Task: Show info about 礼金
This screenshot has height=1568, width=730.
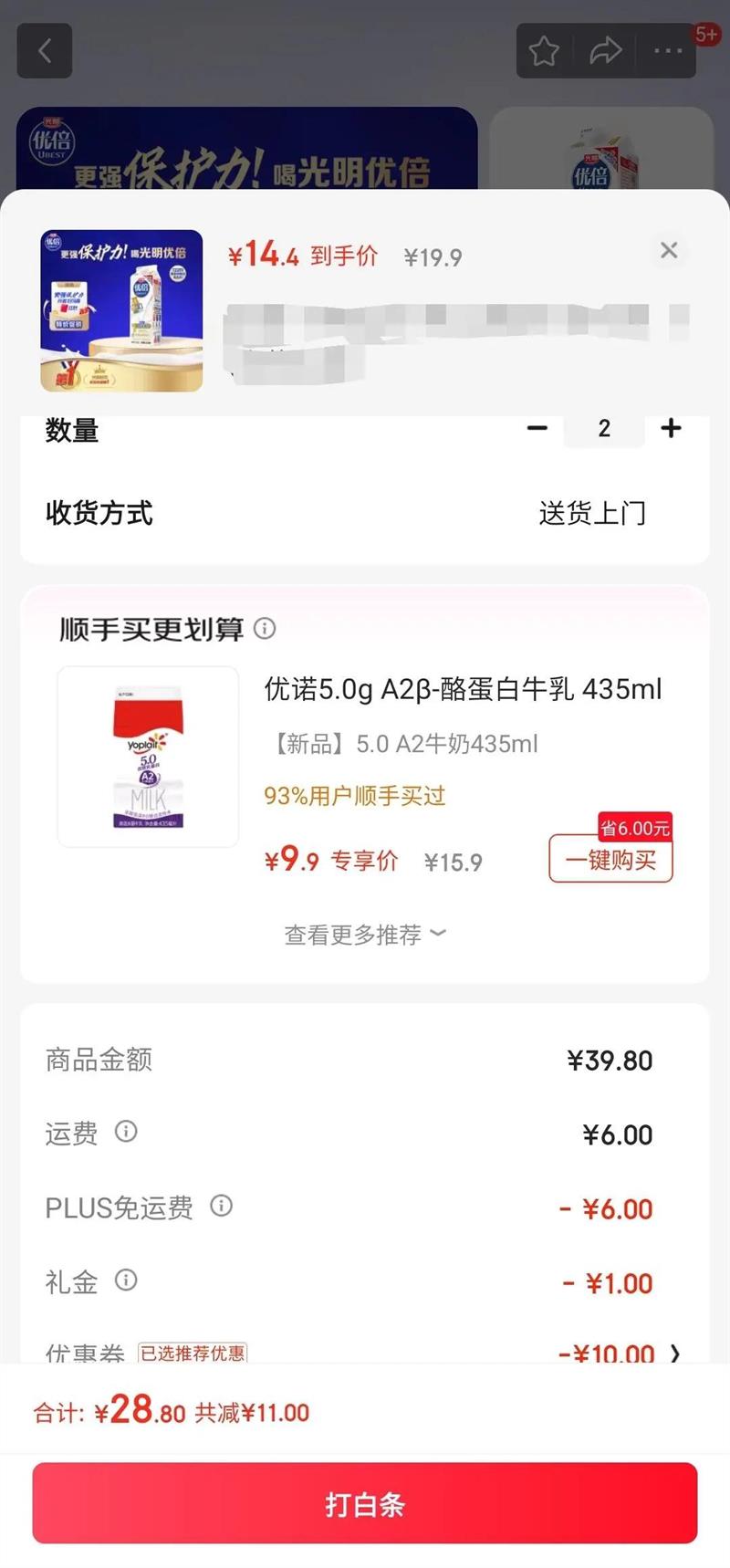Action: click(x=126, y=1281)
